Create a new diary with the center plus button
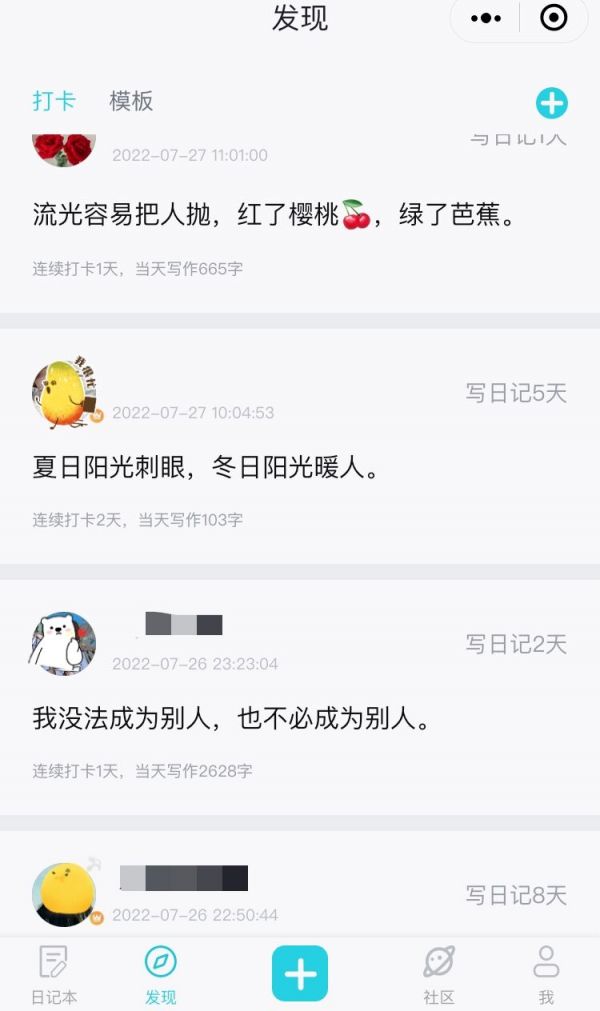Screen dimensions: 600x1011 (300, 973)
